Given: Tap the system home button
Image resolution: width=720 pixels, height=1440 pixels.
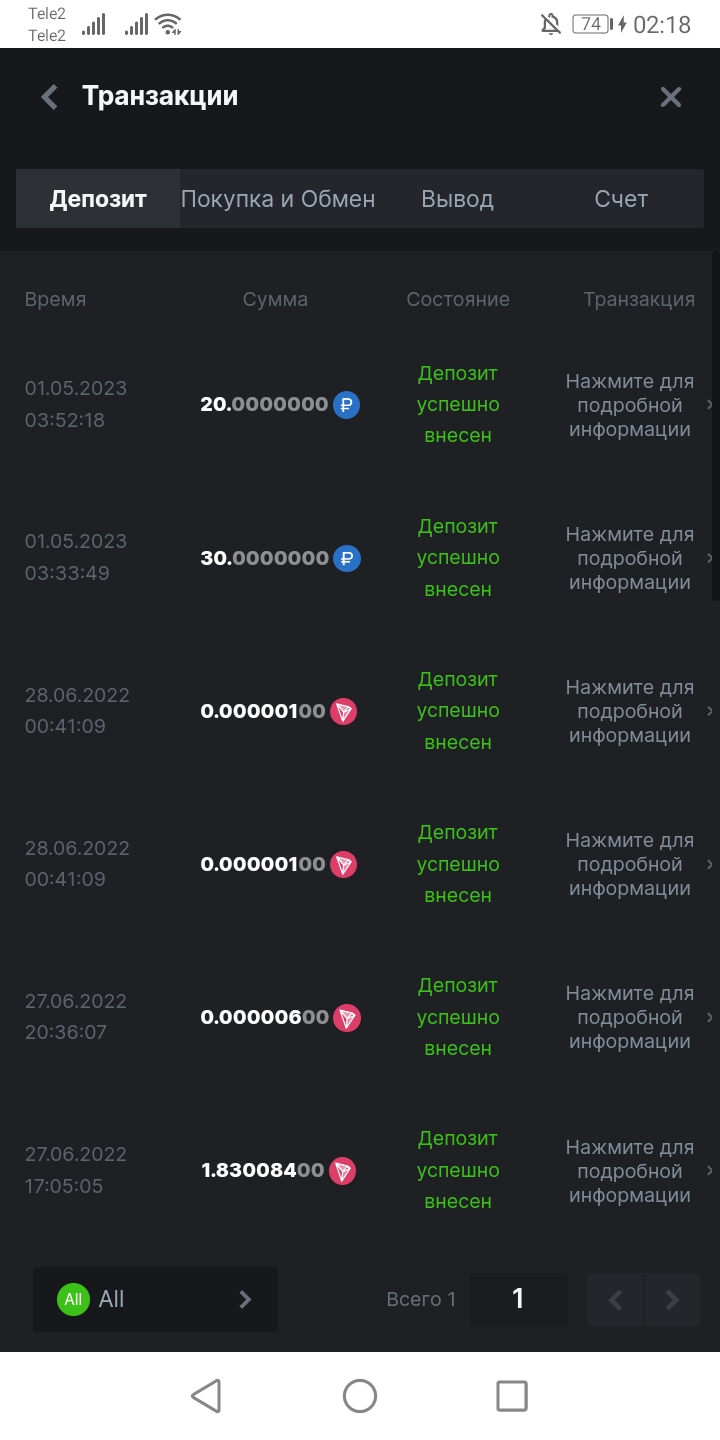Looking at the screenshot, I should pos(360,1396).
